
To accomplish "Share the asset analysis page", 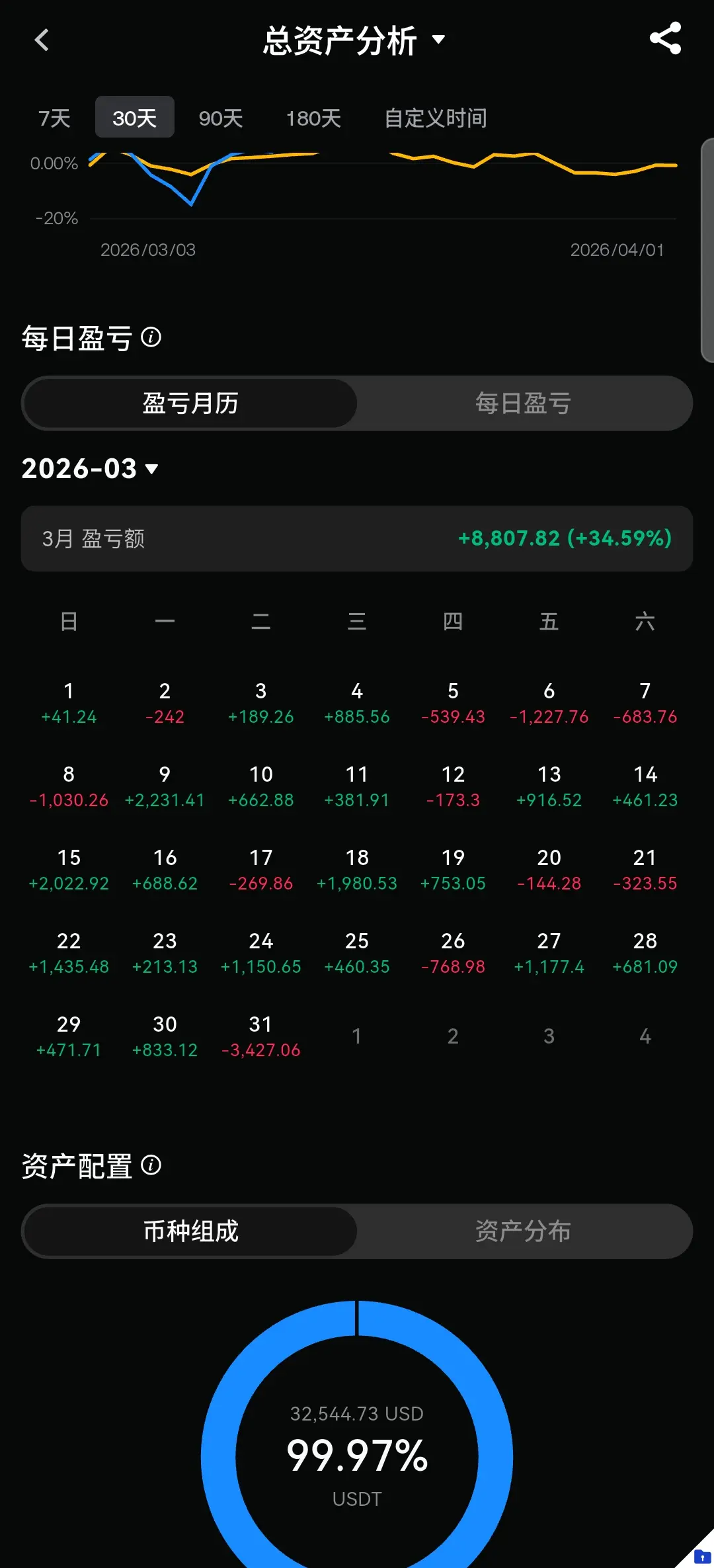I will tap(665, 38).
